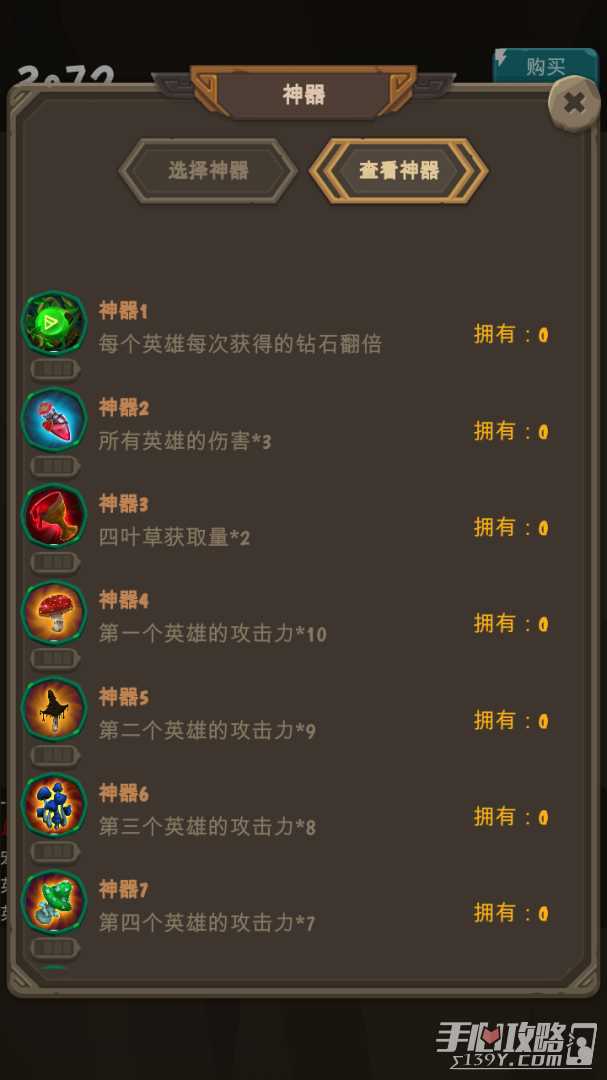Screen dimensions: 607x1080
Task: Close the 神器 dialog
Action: click(574, 102)
